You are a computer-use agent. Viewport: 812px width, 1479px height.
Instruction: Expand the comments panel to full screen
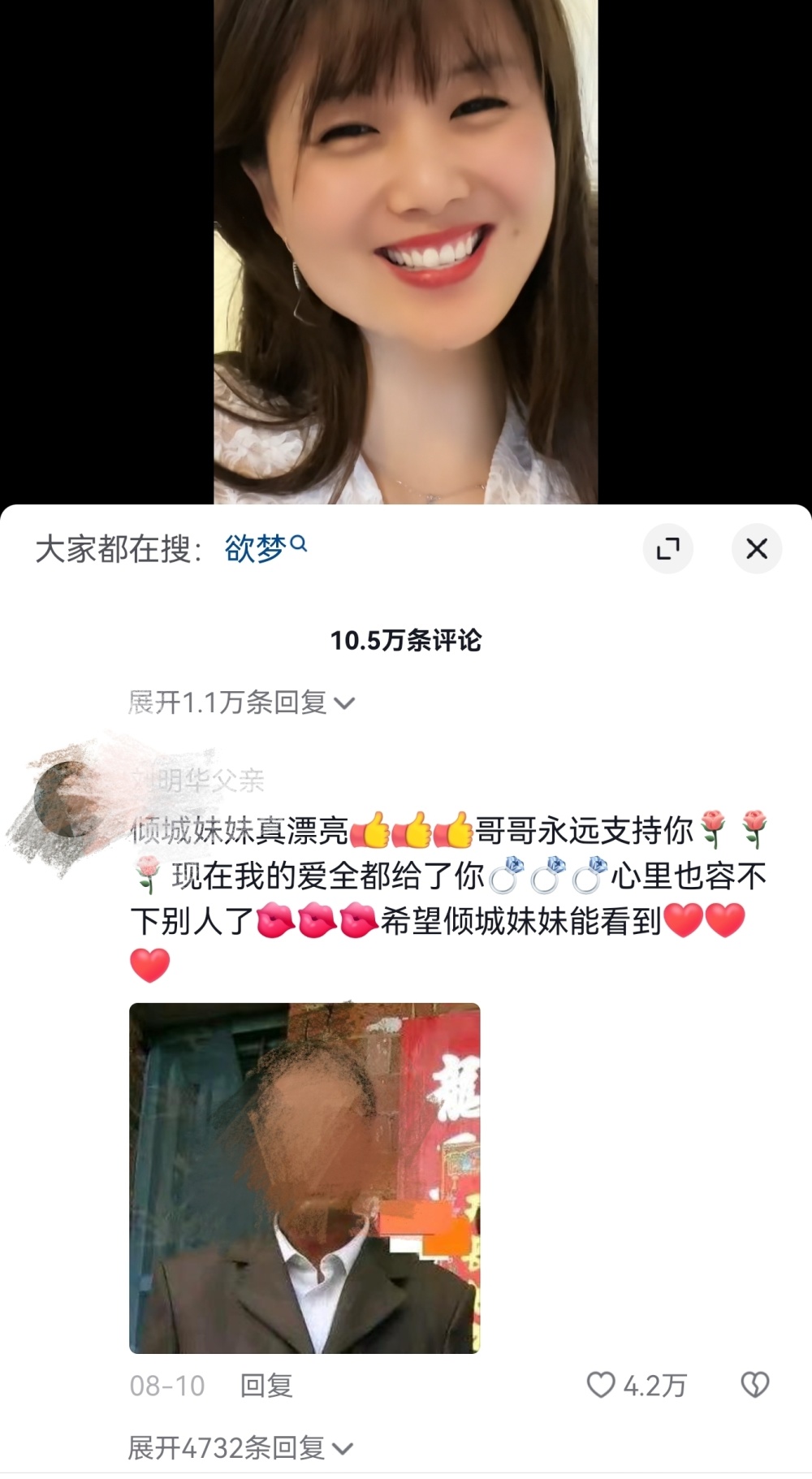(x=667, y=549)
